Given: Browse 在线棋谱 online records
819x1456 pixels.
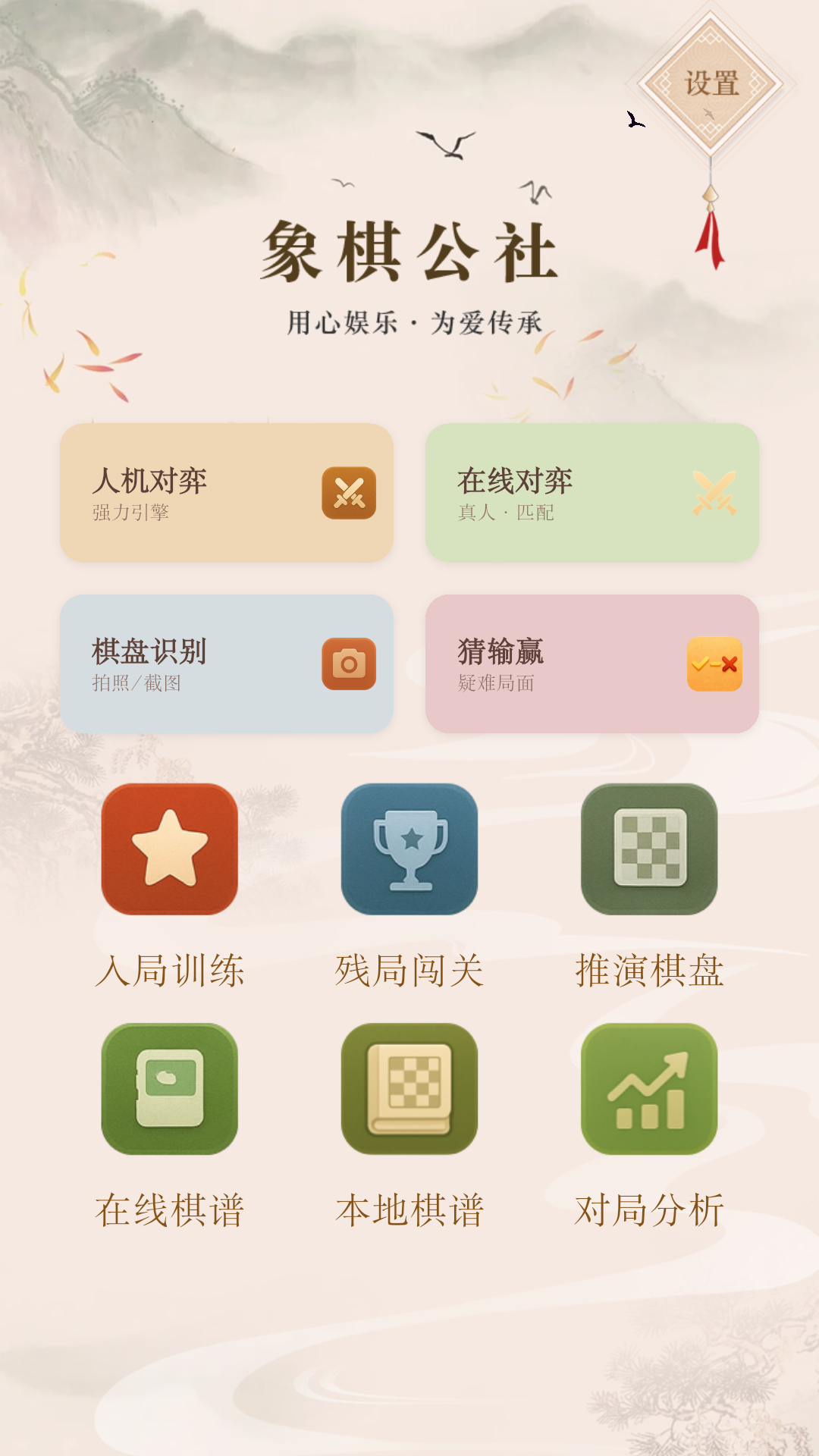Looking at the screenshot, I should pyautogui.click(x=170, y=1089).
